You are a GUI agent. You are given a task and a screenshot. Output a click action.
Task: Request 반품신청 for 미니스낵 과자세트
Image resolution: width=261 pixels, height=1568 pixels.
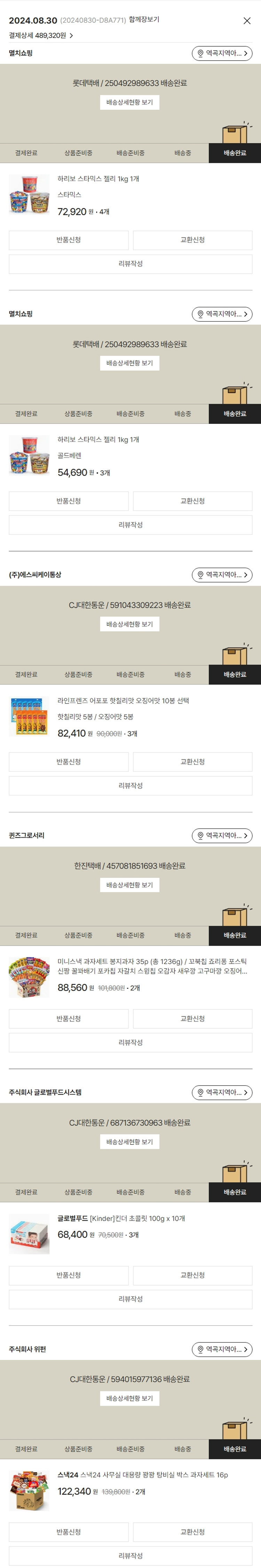click(69, 1018)
